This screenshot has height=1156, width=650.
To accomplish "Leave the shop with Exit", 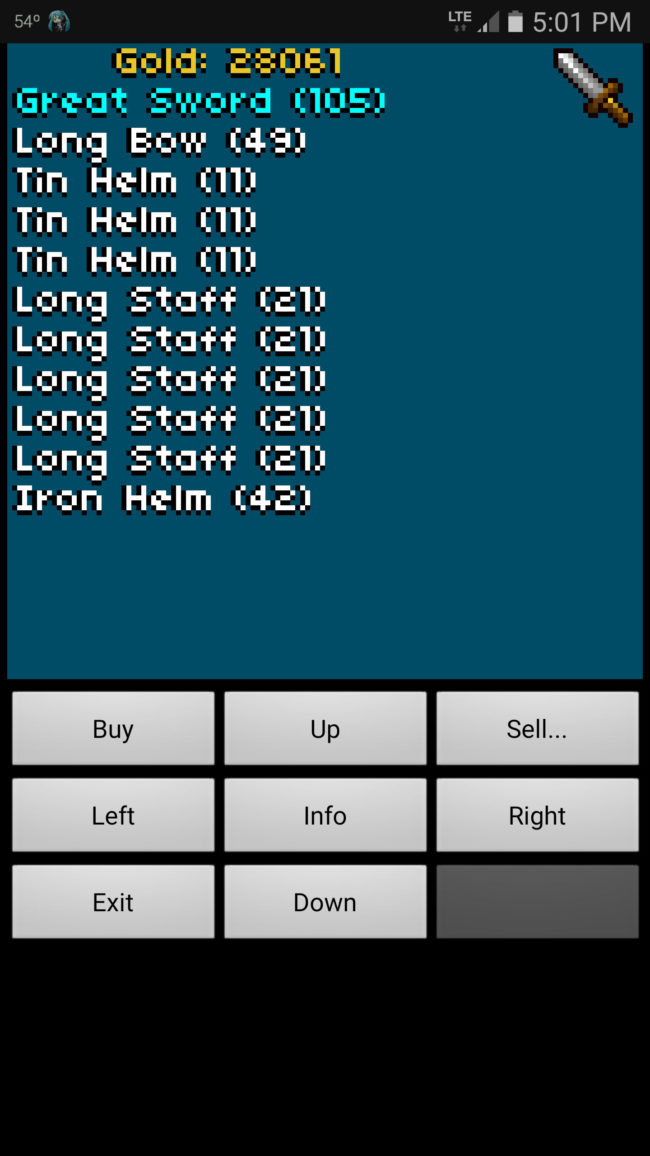I will click(113, 902).
